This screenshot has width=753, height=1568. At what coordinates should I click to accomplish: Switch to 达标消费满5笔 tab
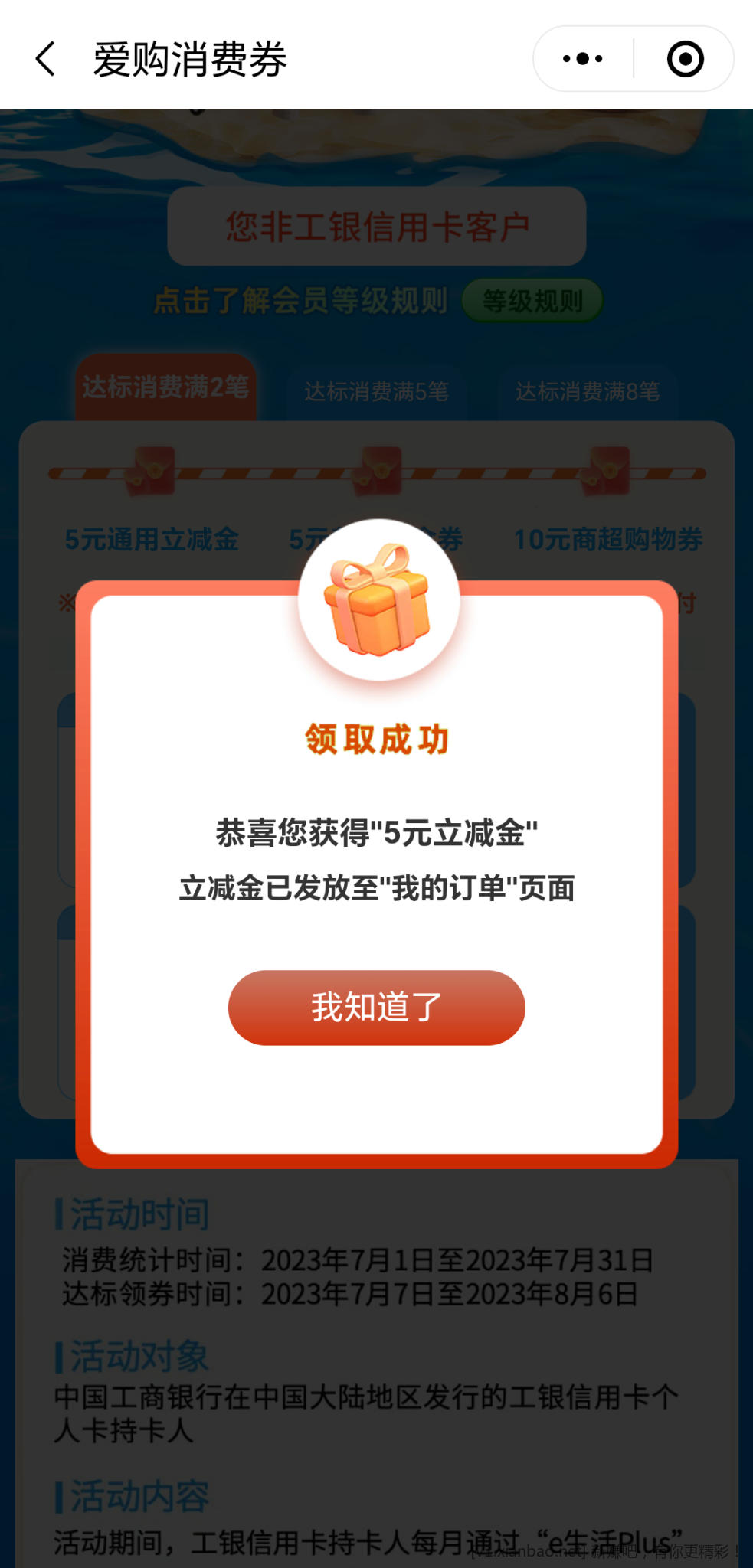click(x=376, y=392)
